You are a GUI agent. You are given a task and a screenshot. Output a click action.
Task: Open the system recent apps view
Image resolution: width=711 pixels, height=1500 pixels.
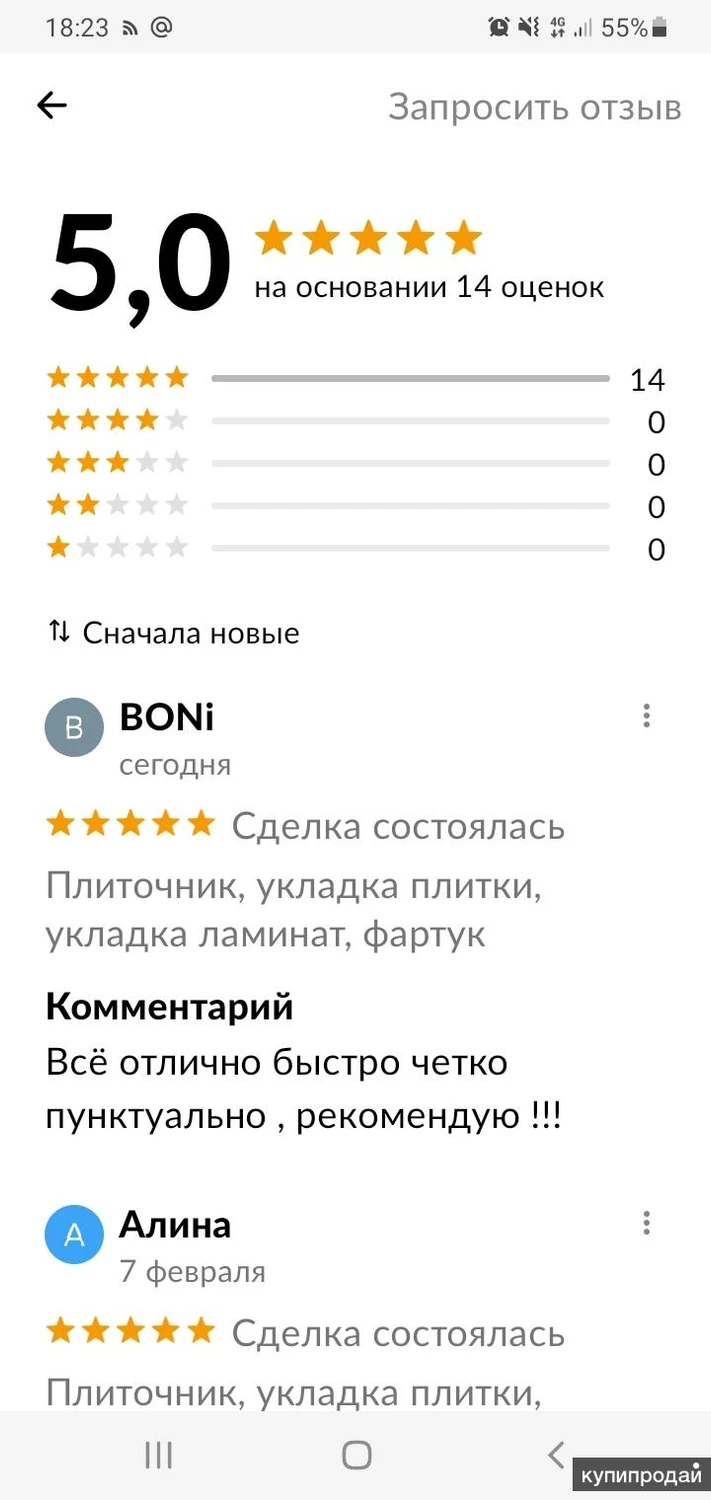[x=158, y=1455]
